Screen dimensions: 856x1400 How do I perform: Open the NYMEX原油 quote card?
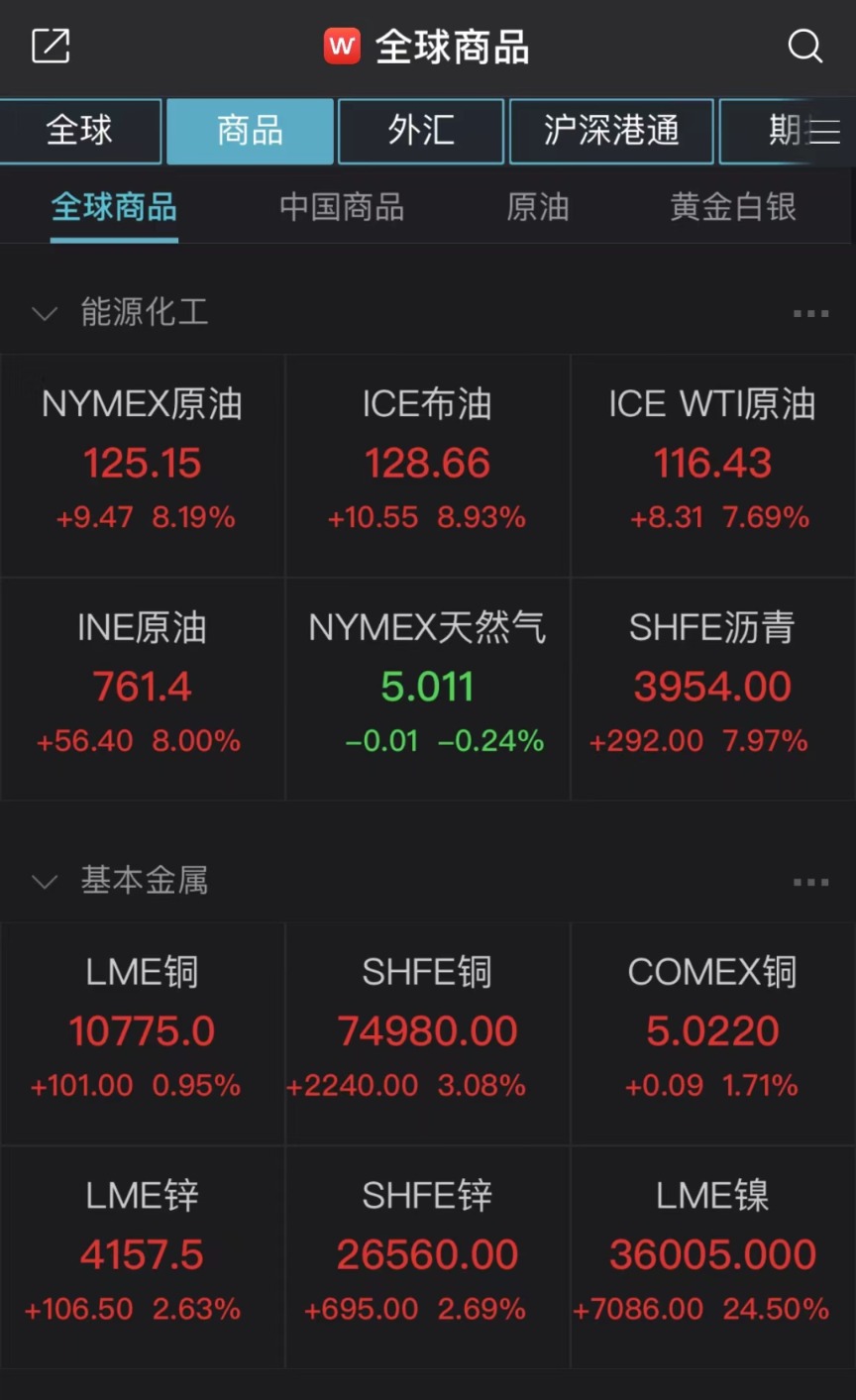(143, 466)
